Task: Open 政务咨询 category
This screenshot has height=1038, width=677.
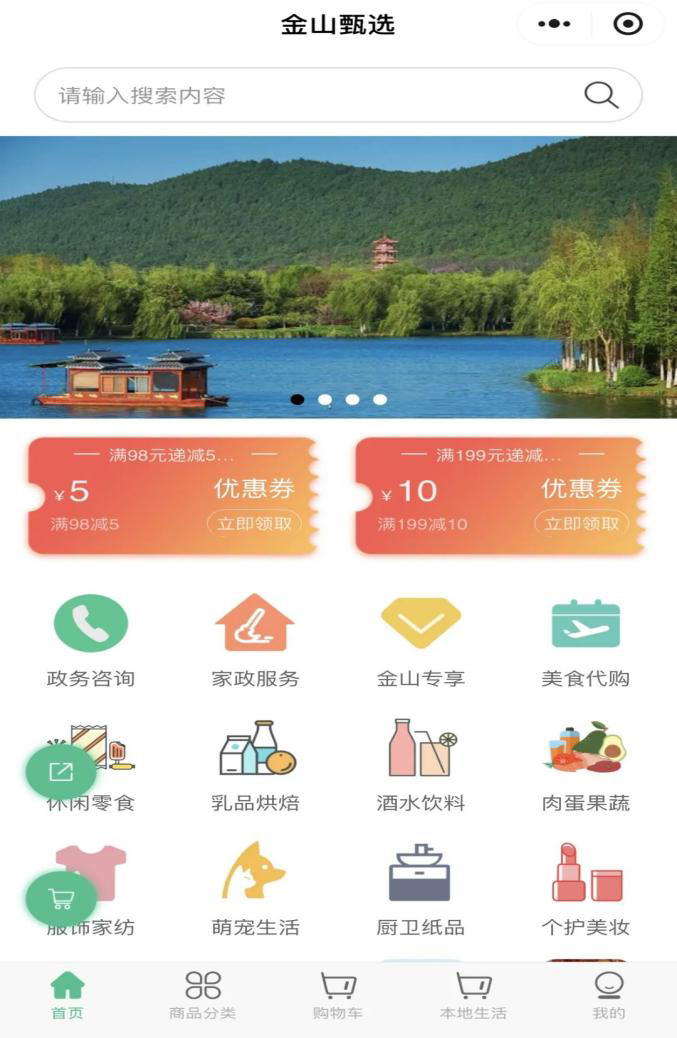Action: pos(91,640)
